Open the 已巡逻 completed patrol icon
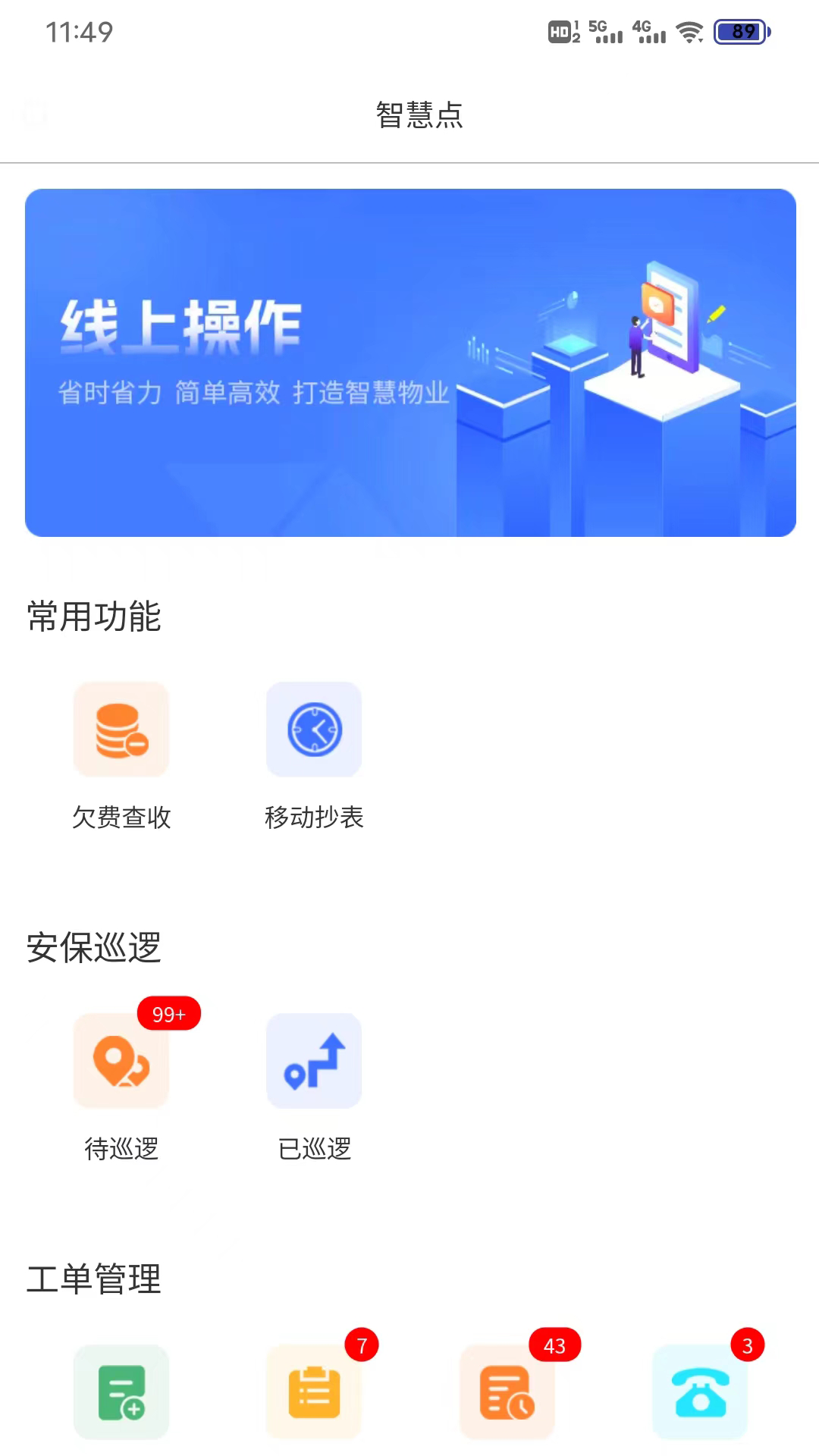The image size is (819, 1456). (314, 1061)
